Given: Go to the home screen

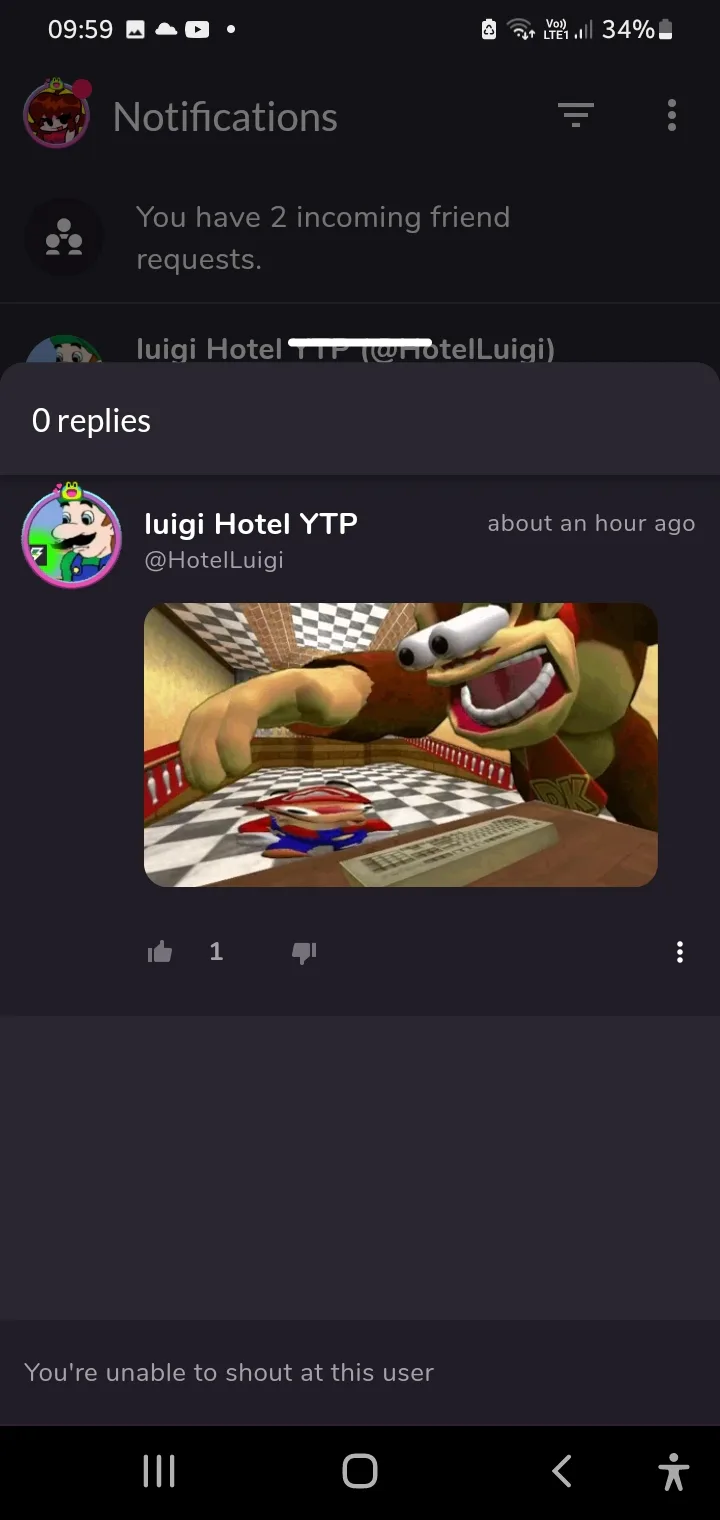Looking at the screenshot, I should (360, 1471).
